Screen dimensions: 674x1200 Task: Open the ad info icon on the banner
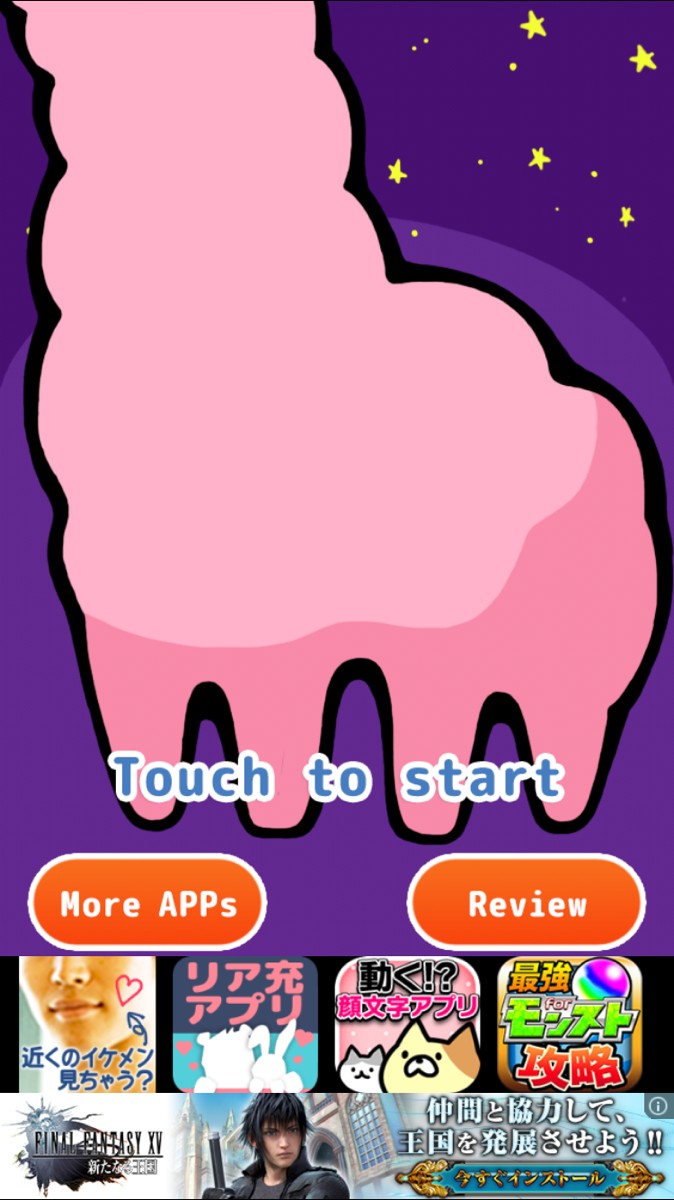657,1106
